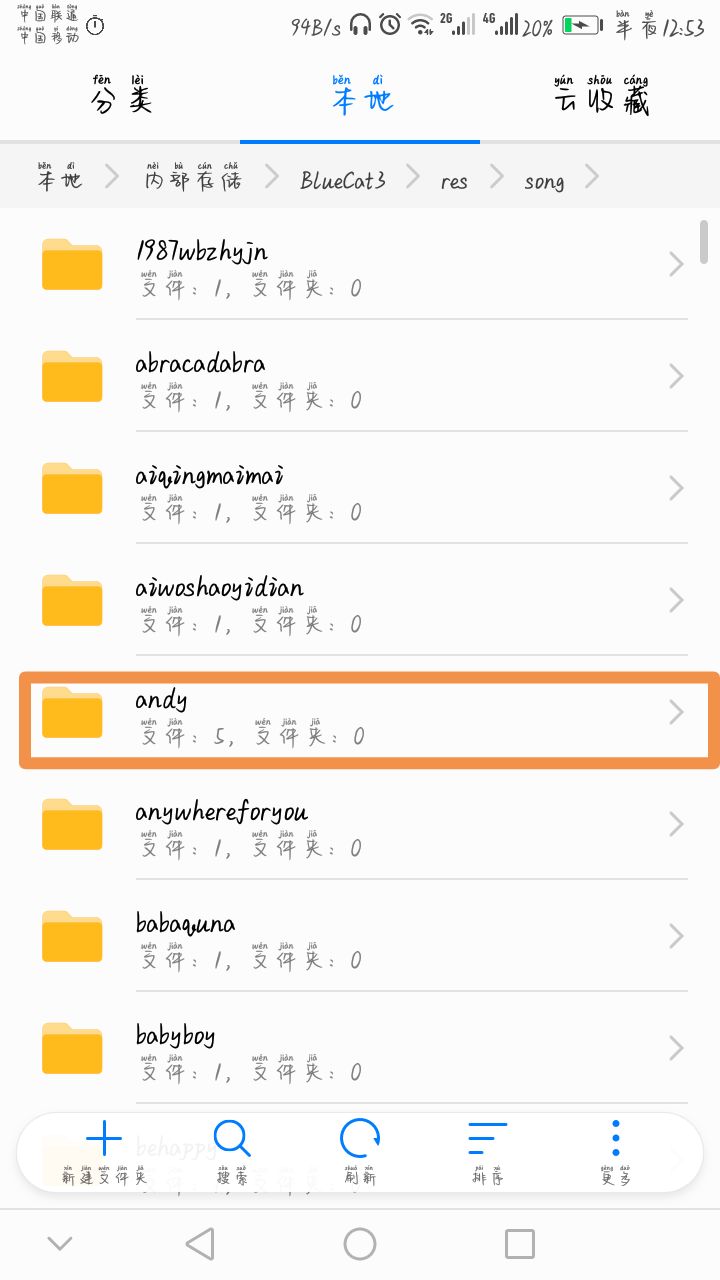Expand the aiqingmaimai row chevron
This screenshot has width=720, height=1280.
pos(675,488)
